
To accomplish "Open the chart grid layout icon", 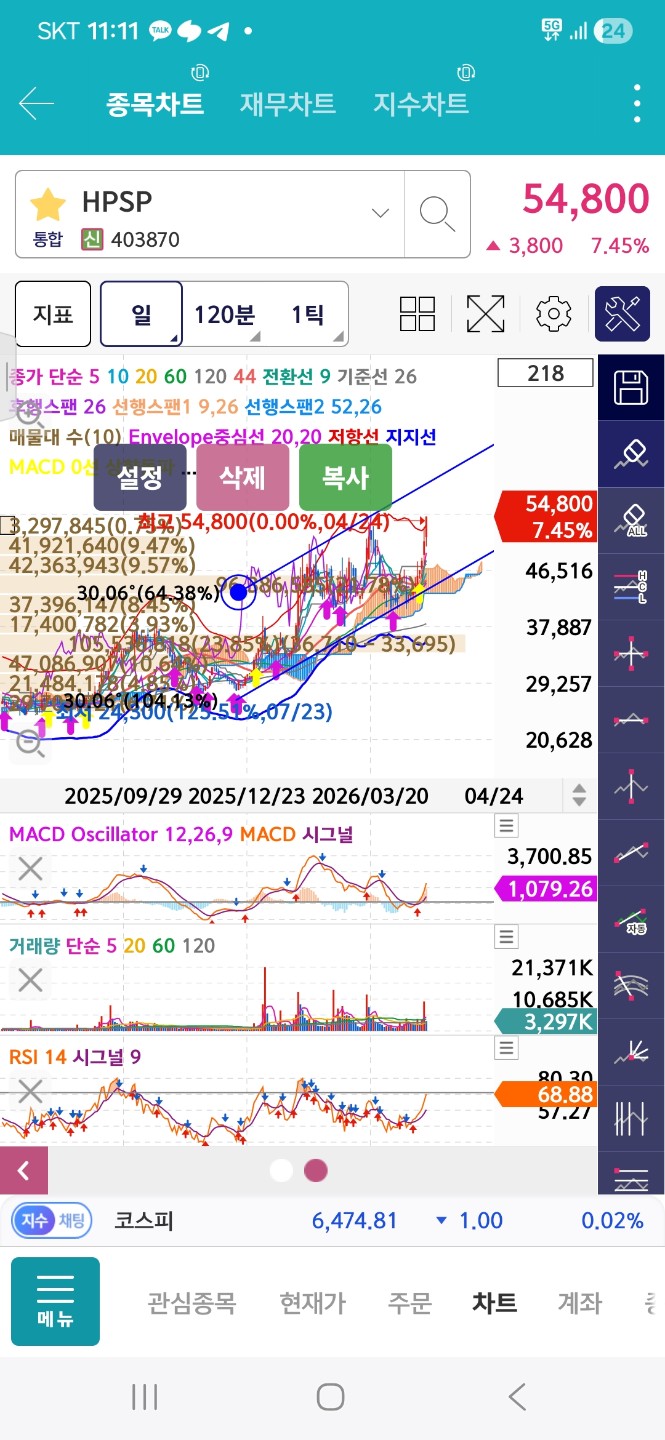I will [x=417, y=314].
